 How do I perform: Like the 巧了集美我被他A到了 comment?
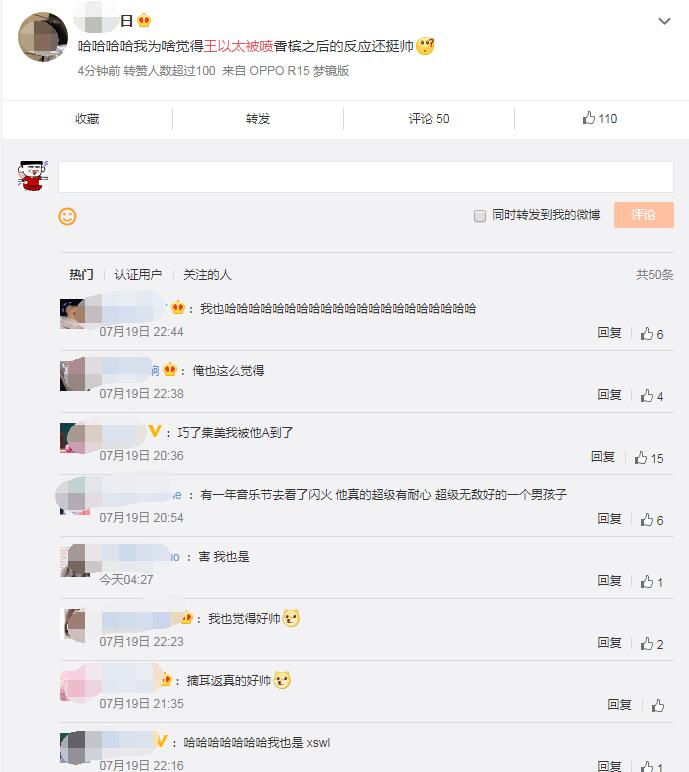point(648,457)
